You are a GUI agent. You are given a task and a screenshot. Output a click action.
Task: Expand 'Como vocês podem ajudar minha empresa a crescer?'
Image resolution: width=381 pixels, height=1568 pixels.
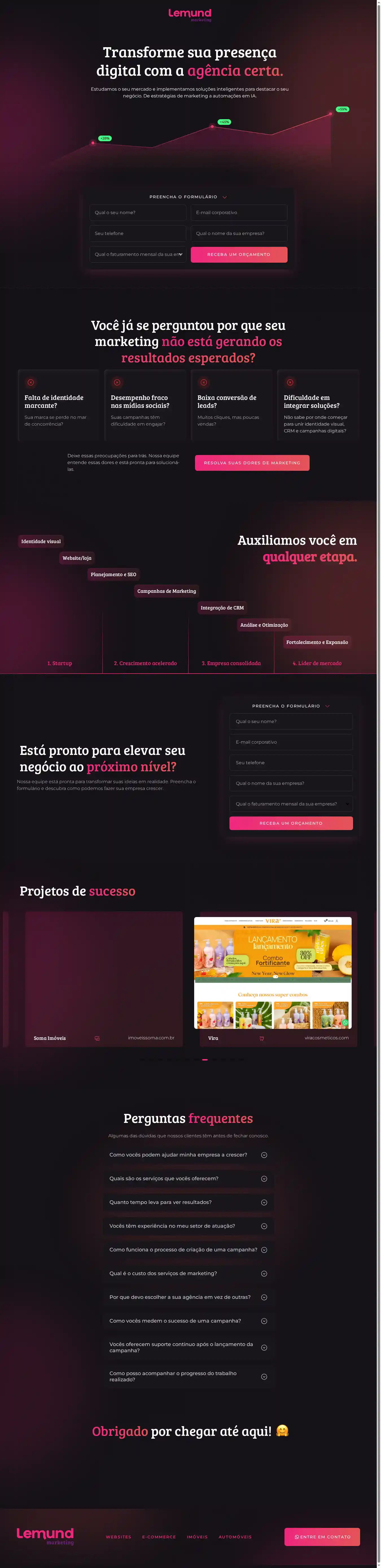point(188,1155)
